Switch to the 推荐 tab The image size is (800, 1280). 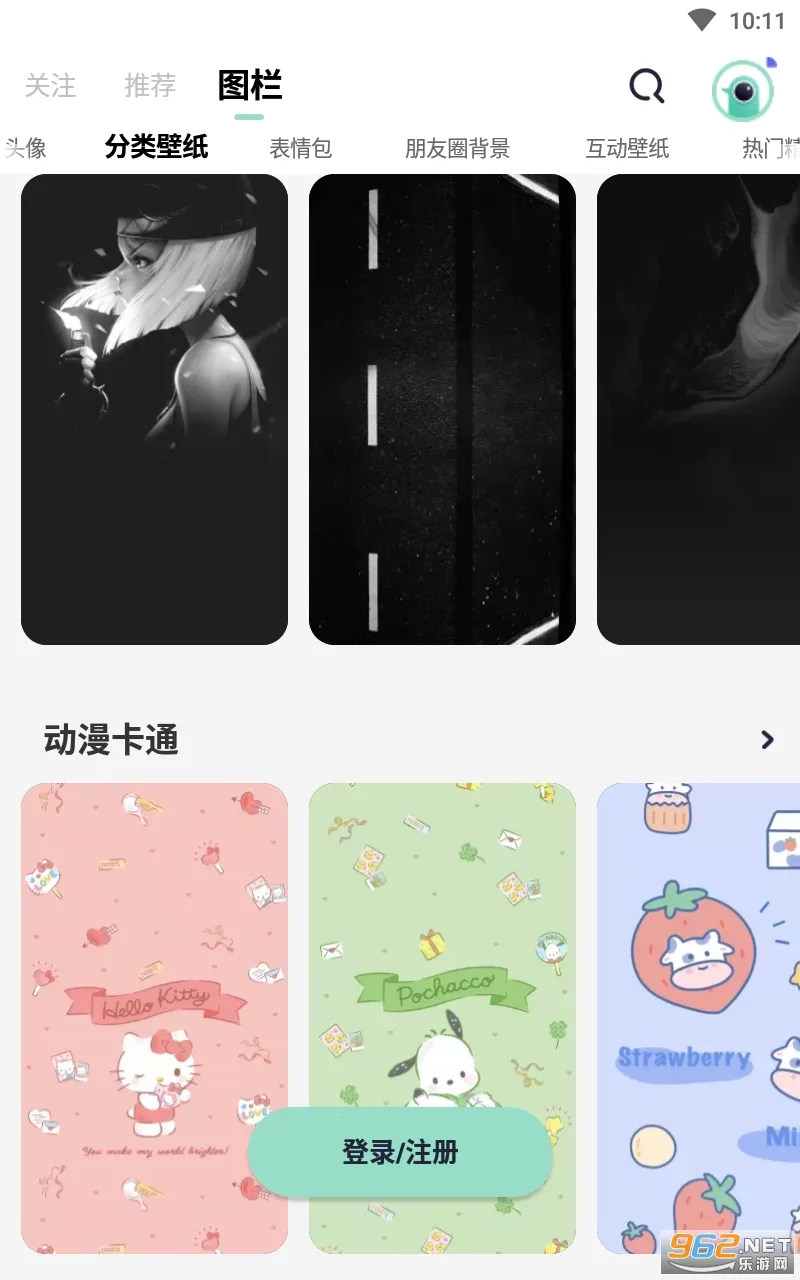[x=150, y=86]
